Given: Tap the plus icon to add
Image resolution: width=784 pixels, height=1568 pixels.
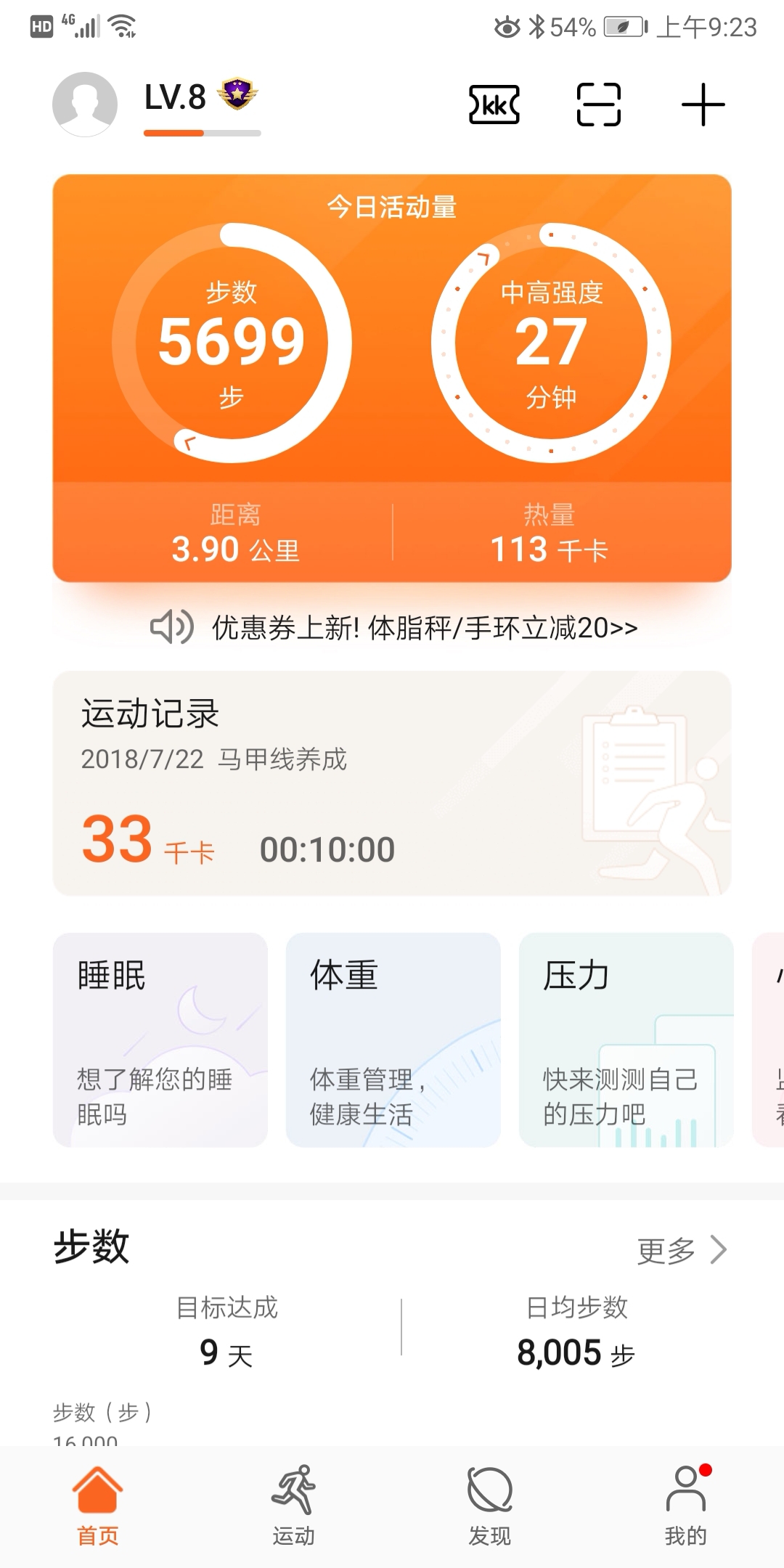Looking at the screenshot, I should coord(703,105).
